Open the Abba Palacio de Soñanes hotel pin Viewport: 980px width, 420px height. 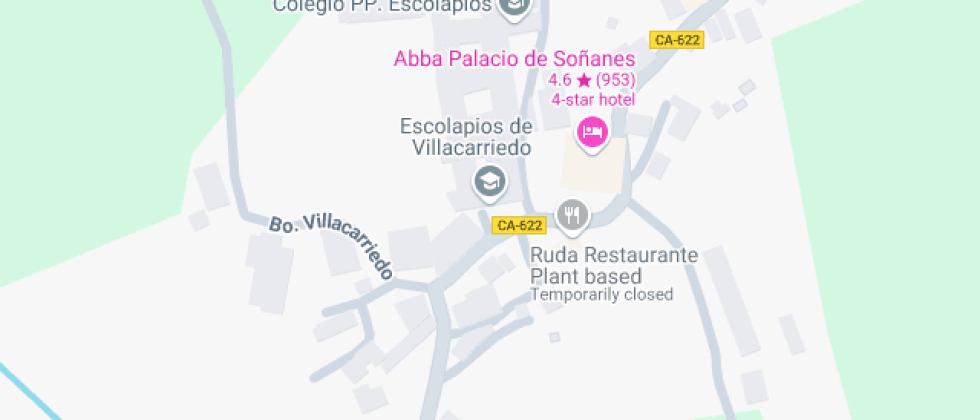click(592, 132)
